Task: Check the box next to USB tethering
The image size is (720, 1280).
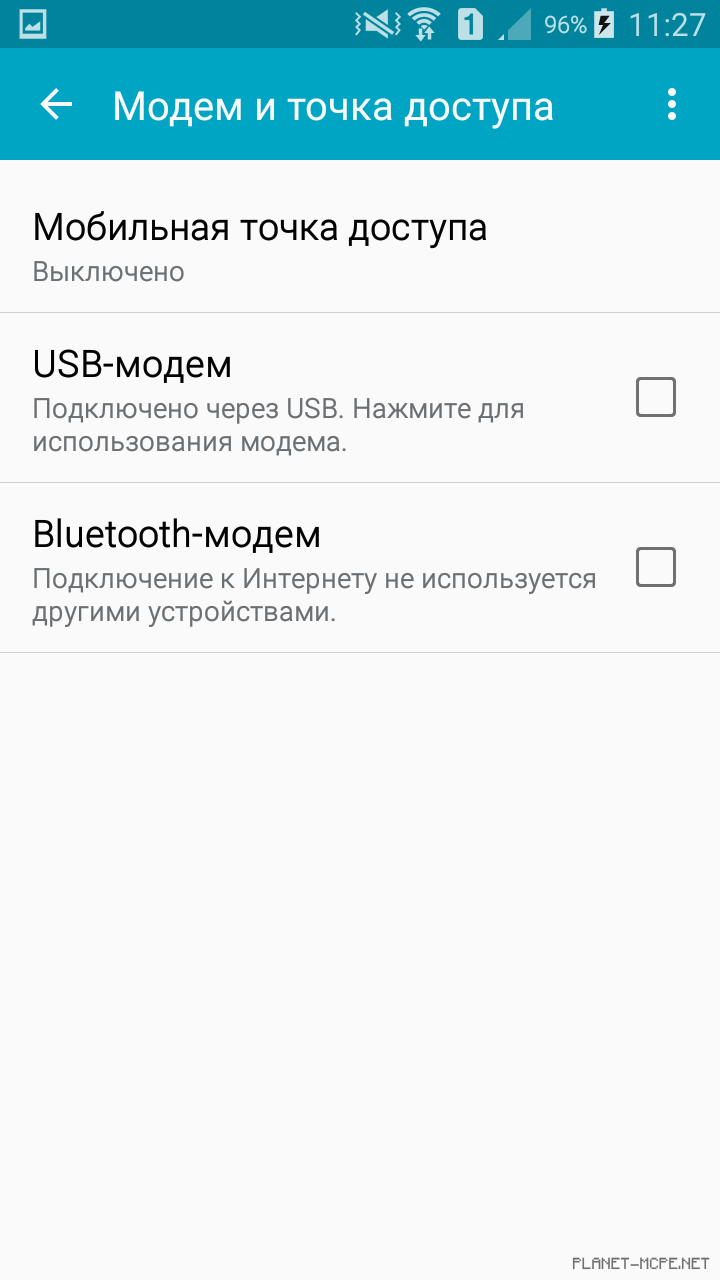Action: (x=657, y=397)
